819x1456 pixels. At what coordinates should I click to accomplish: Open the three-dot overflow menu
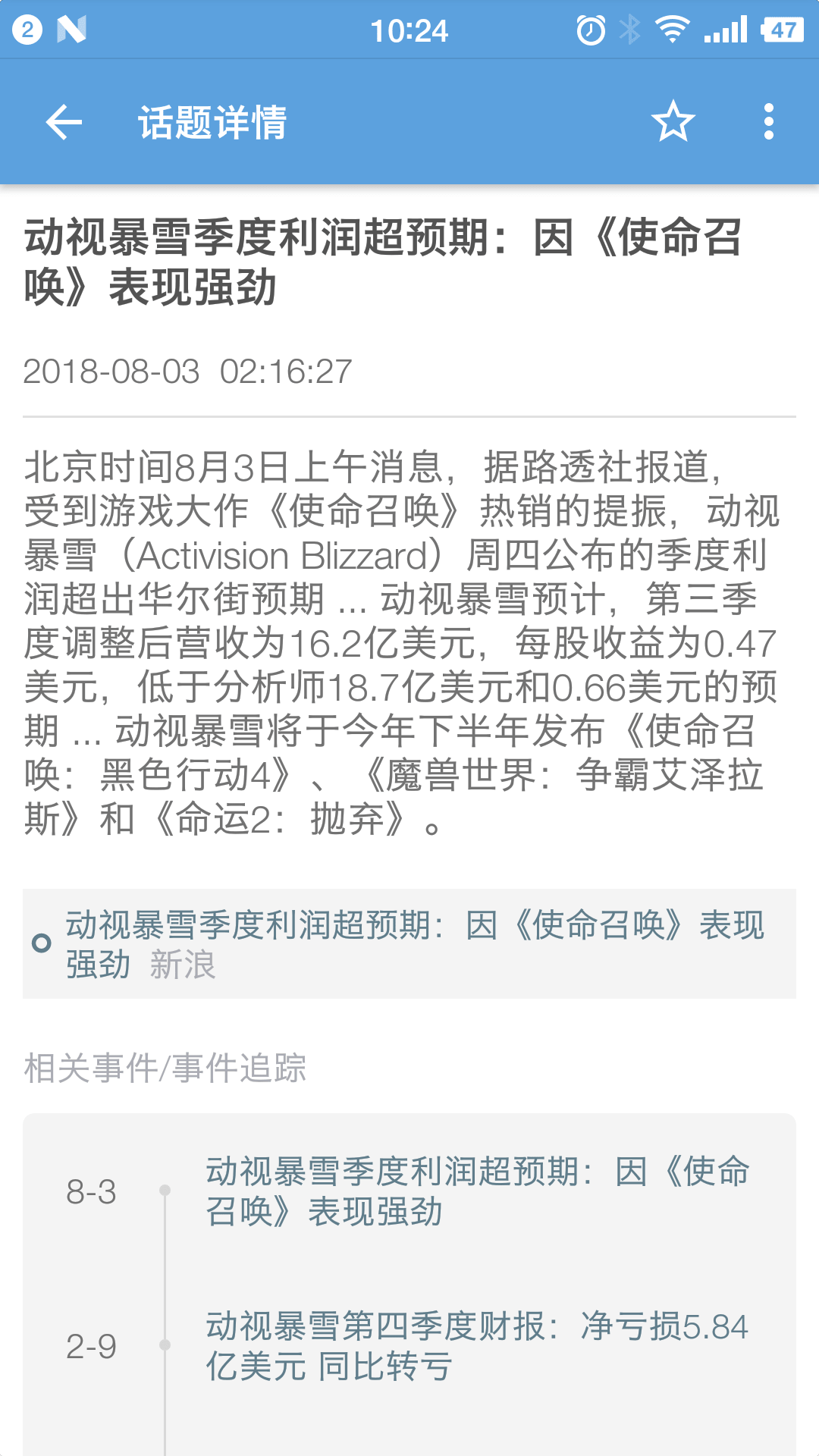(x=770, y=122)
